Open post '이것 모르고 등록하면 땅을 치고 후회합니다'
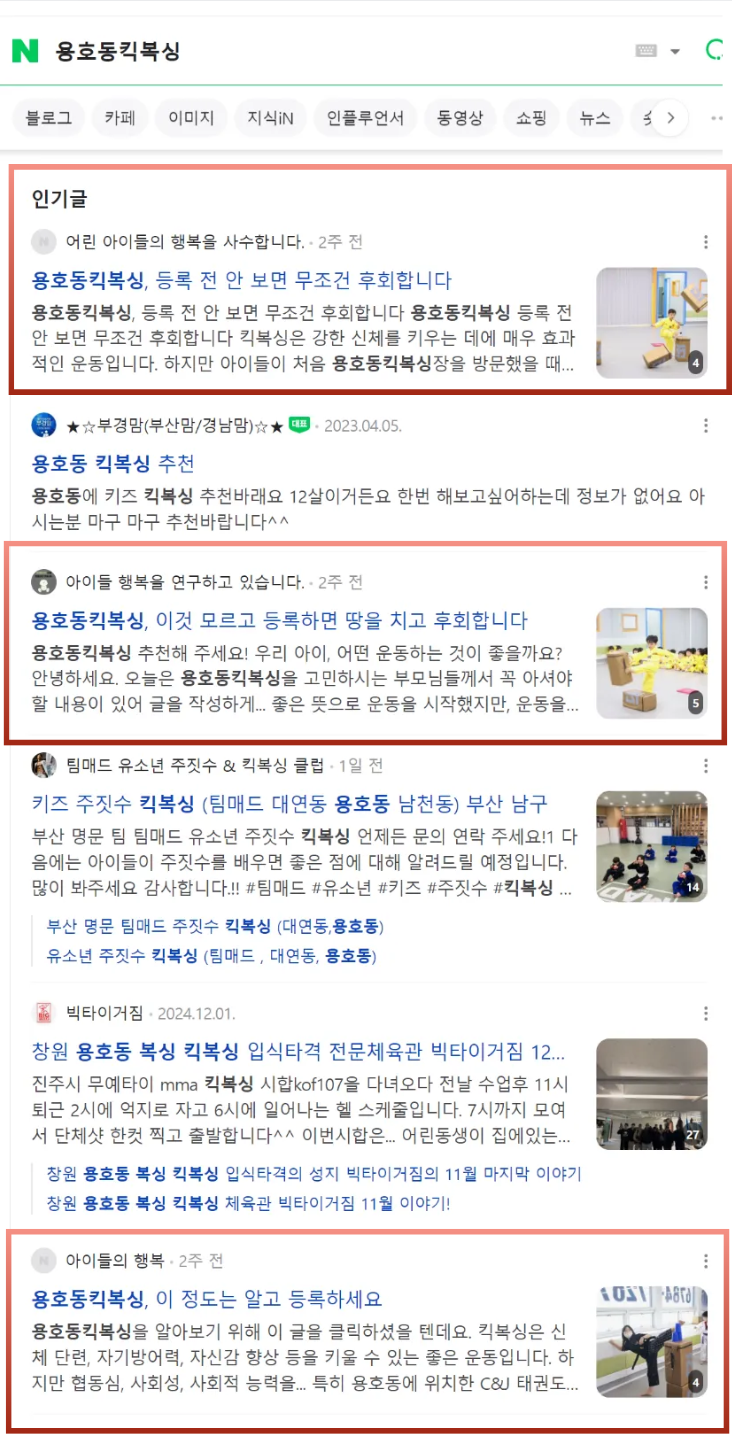Image resolution: width=732 pixels, height=1445 pixels. pyautogui.click(x=279, y=620)
